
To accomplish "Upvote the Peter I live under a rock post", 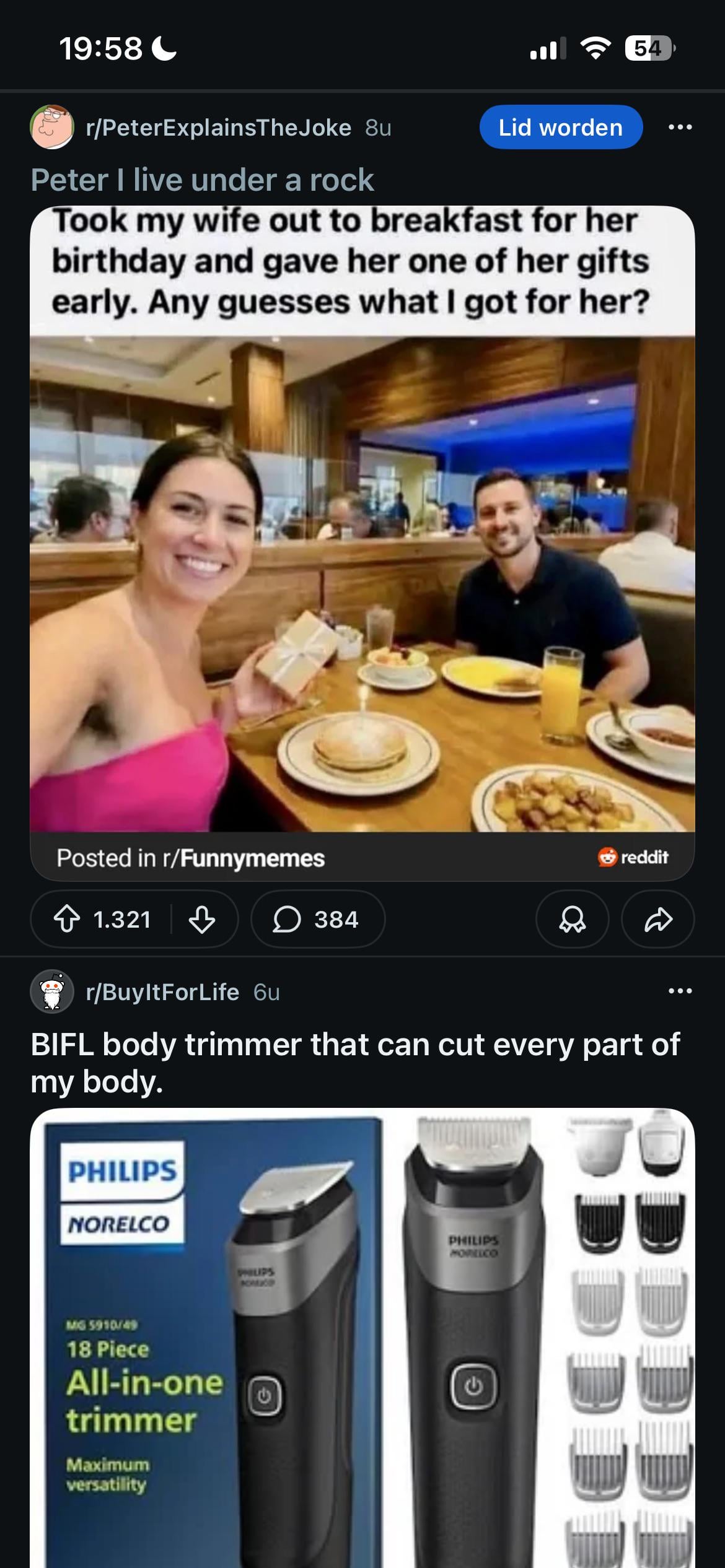I will click(67, 919).
